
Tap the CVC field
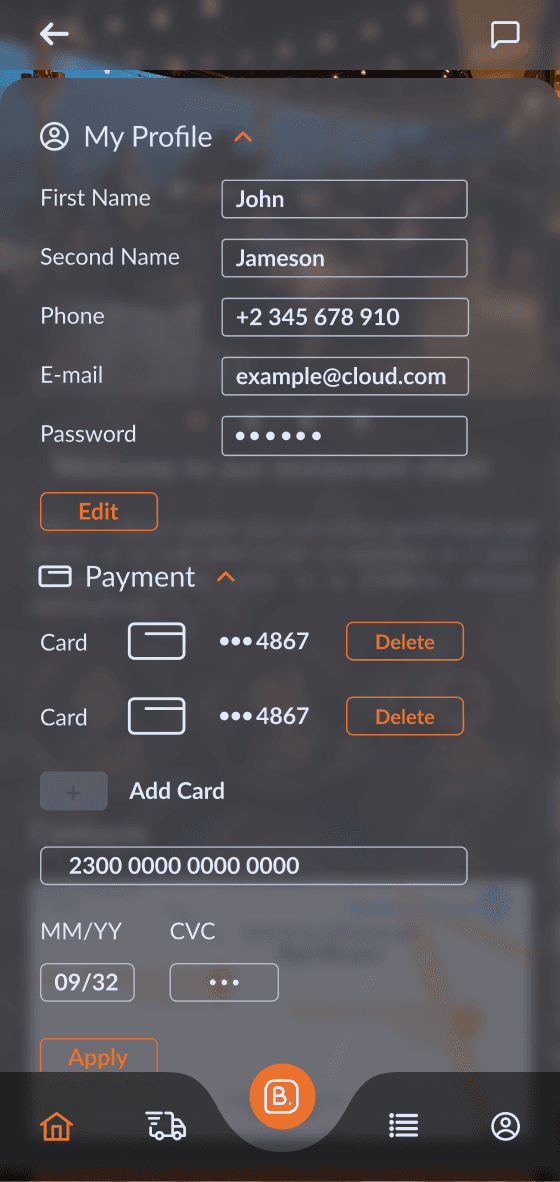click(224, 982)
